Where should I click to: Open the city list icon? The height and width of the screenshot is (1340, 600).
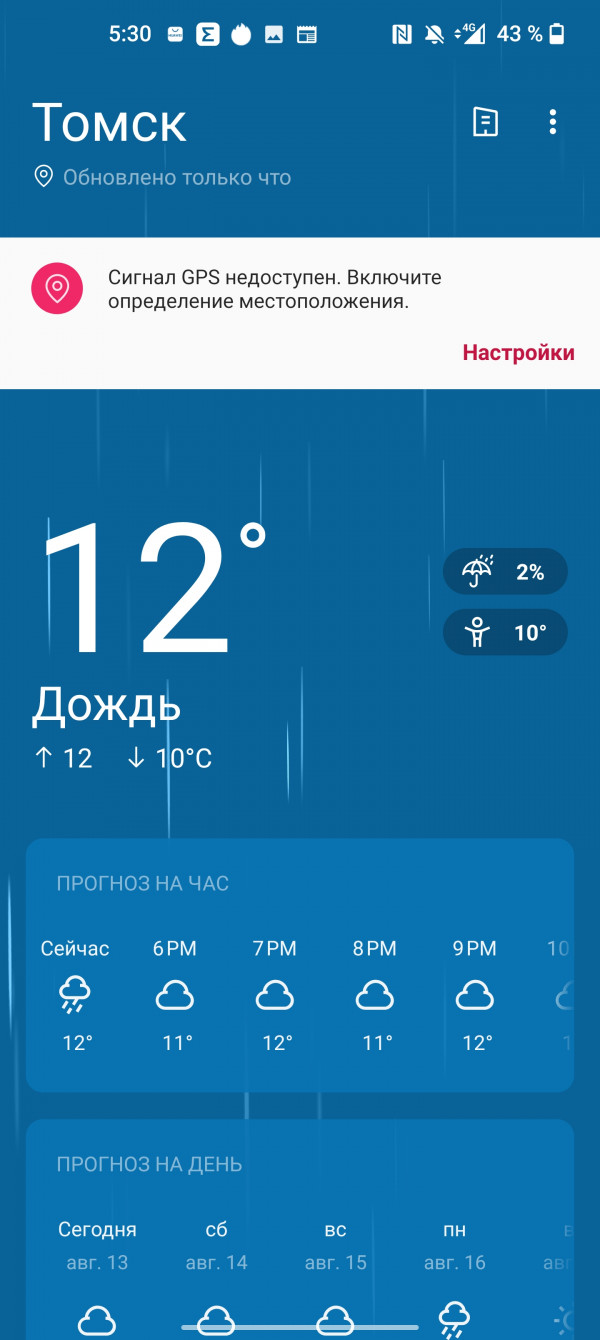(x=485, y=123)
